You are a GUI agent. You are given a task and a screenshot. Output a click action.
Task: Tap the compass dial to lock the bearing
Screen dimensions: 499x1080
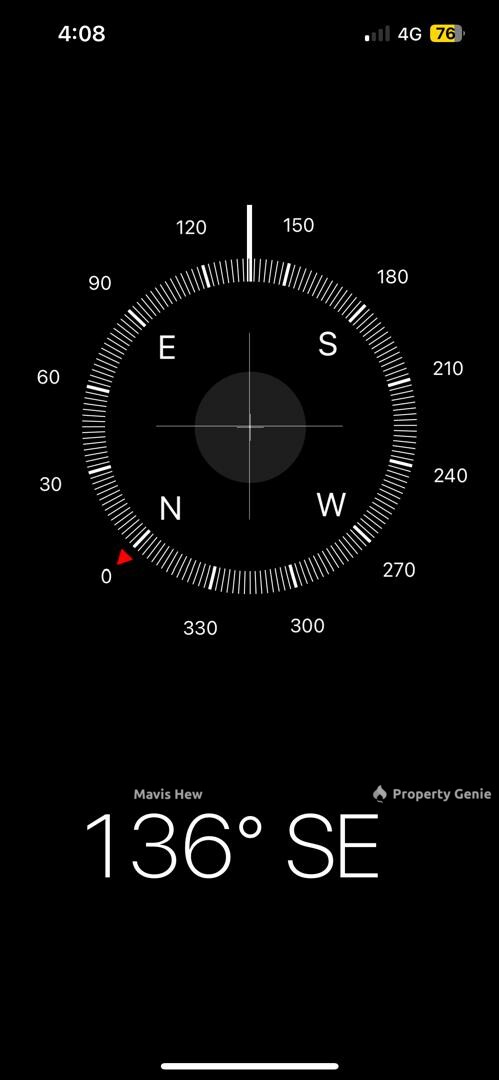click(250, 426)
